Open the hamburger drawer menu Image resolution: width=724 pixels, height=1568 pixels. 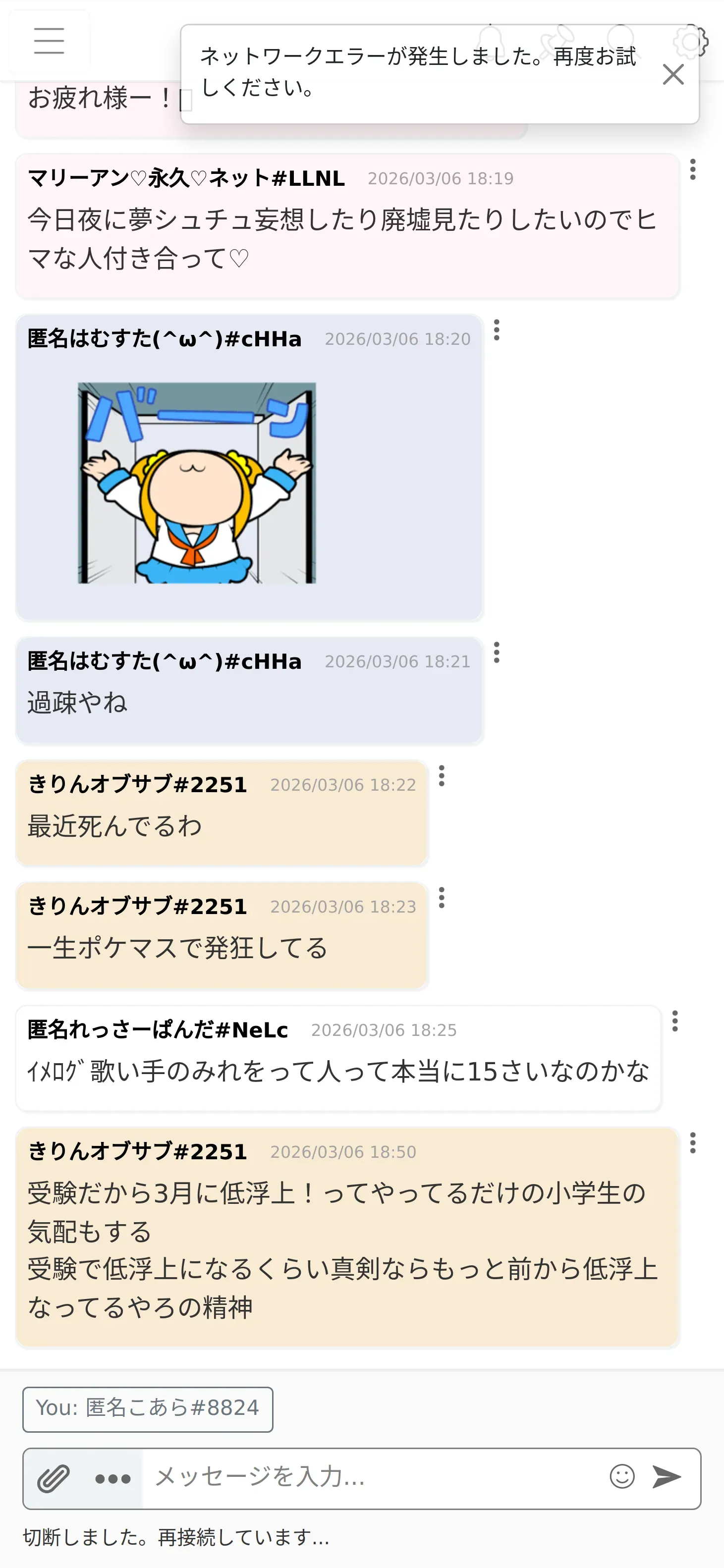coord(49,41)
